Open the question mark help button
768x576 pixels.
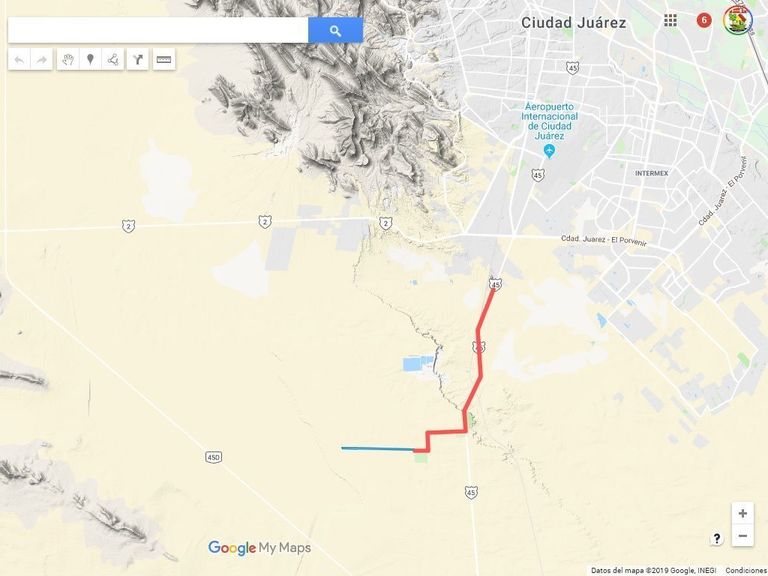(716, 538)
